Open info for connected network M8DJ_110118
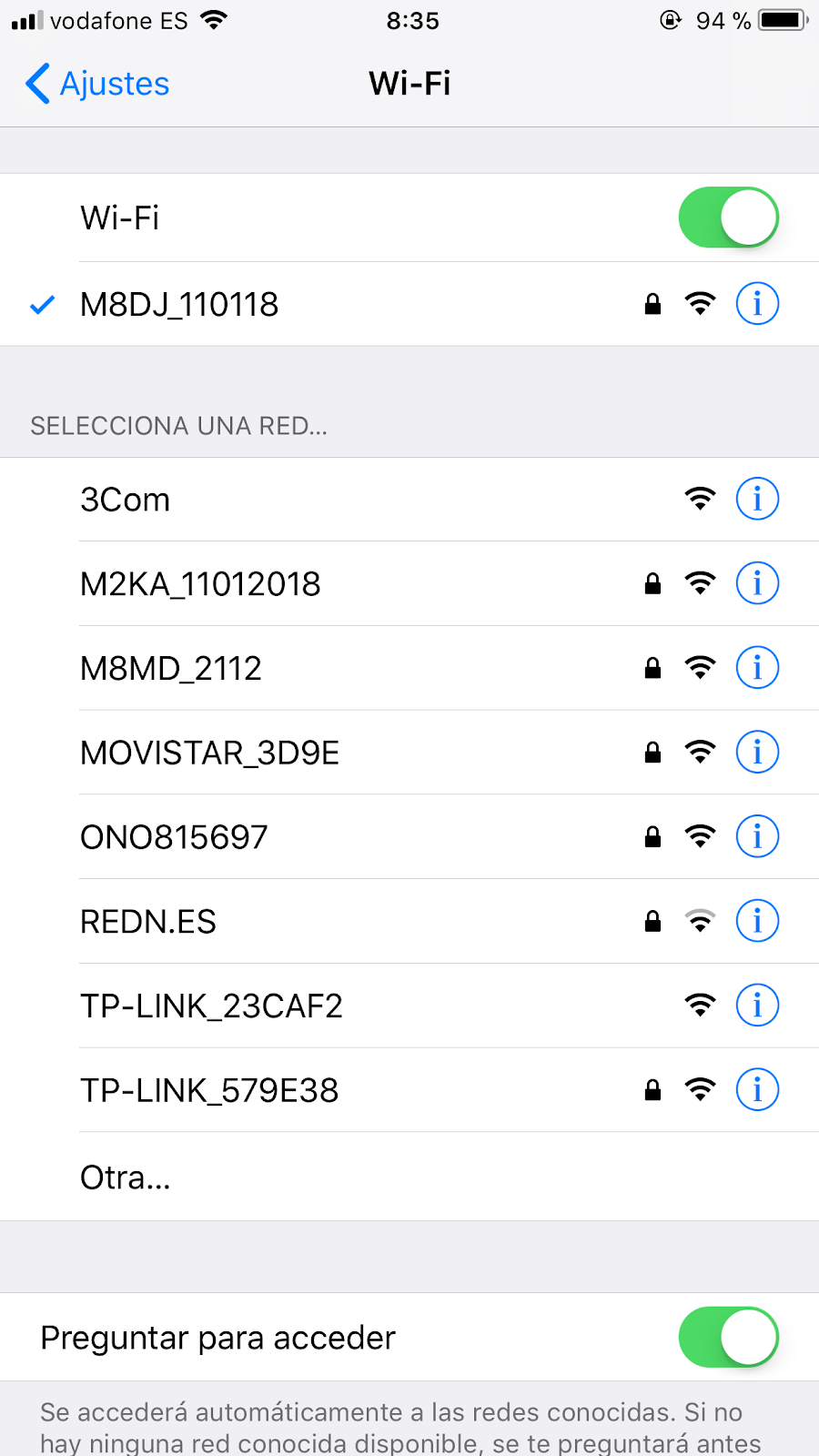819x1456 pixels. 757,303
